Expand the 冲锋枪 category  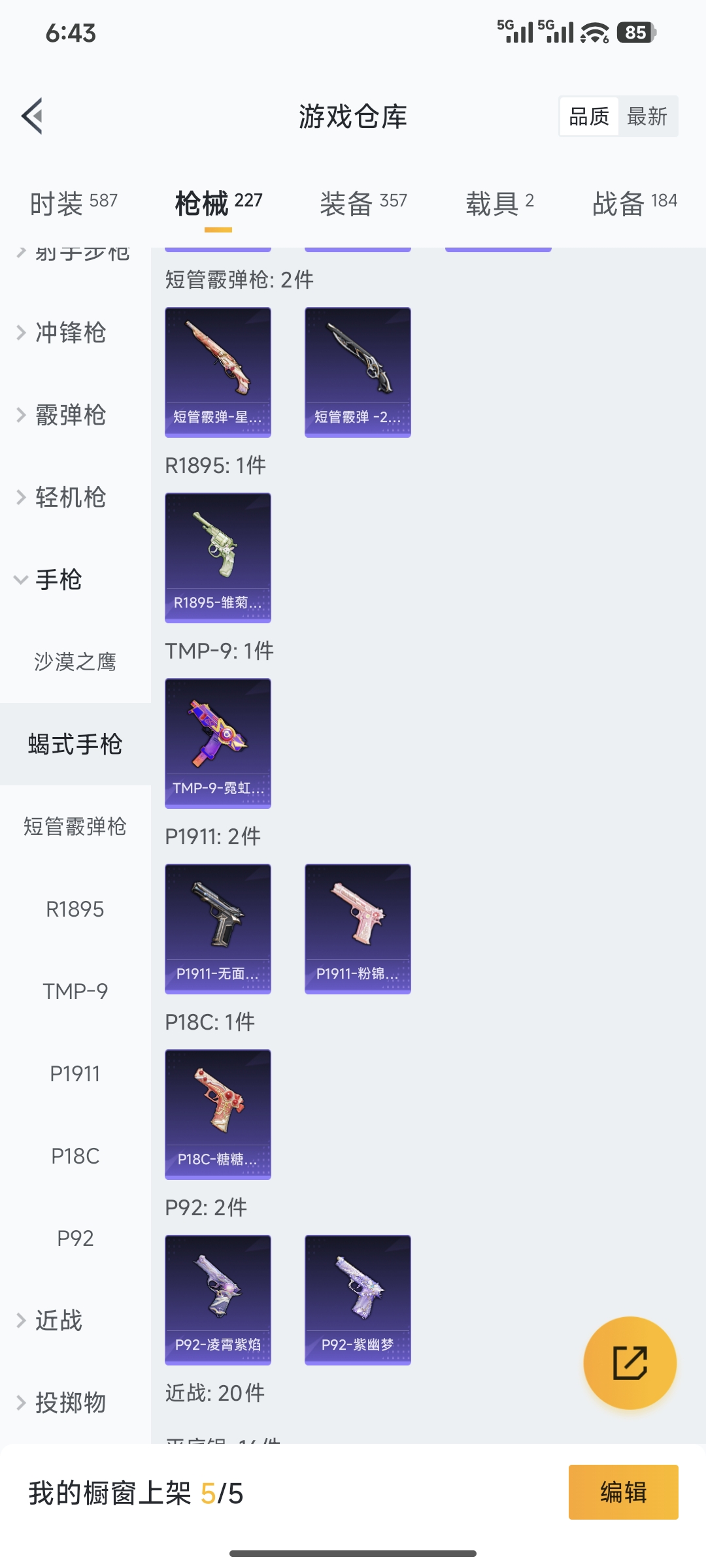(x=71, y=333)
